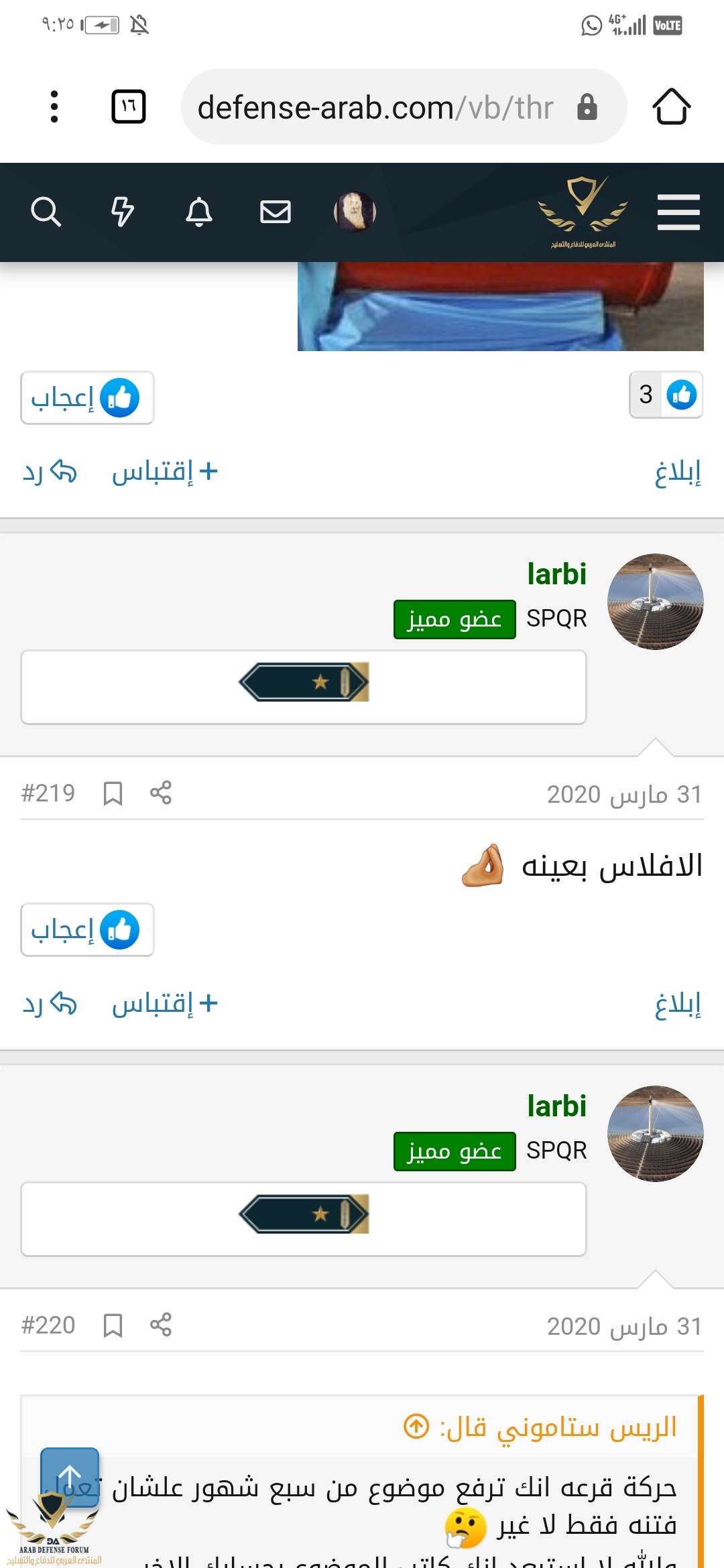The width and height of the screenshot is (724, 1568).
Task: Open my account profile avatar
Action: (355, 212)
